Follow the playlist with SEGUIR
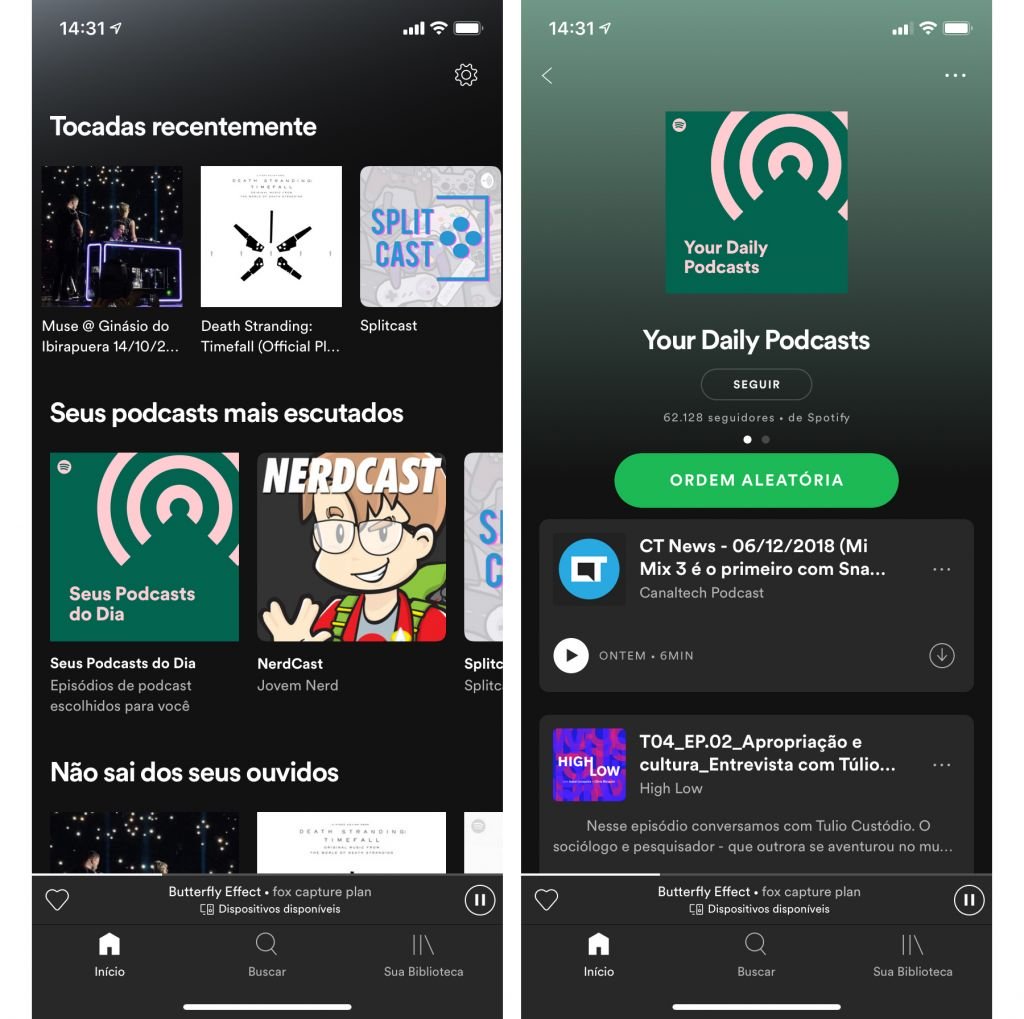1024x1019 pixels. 756,384
